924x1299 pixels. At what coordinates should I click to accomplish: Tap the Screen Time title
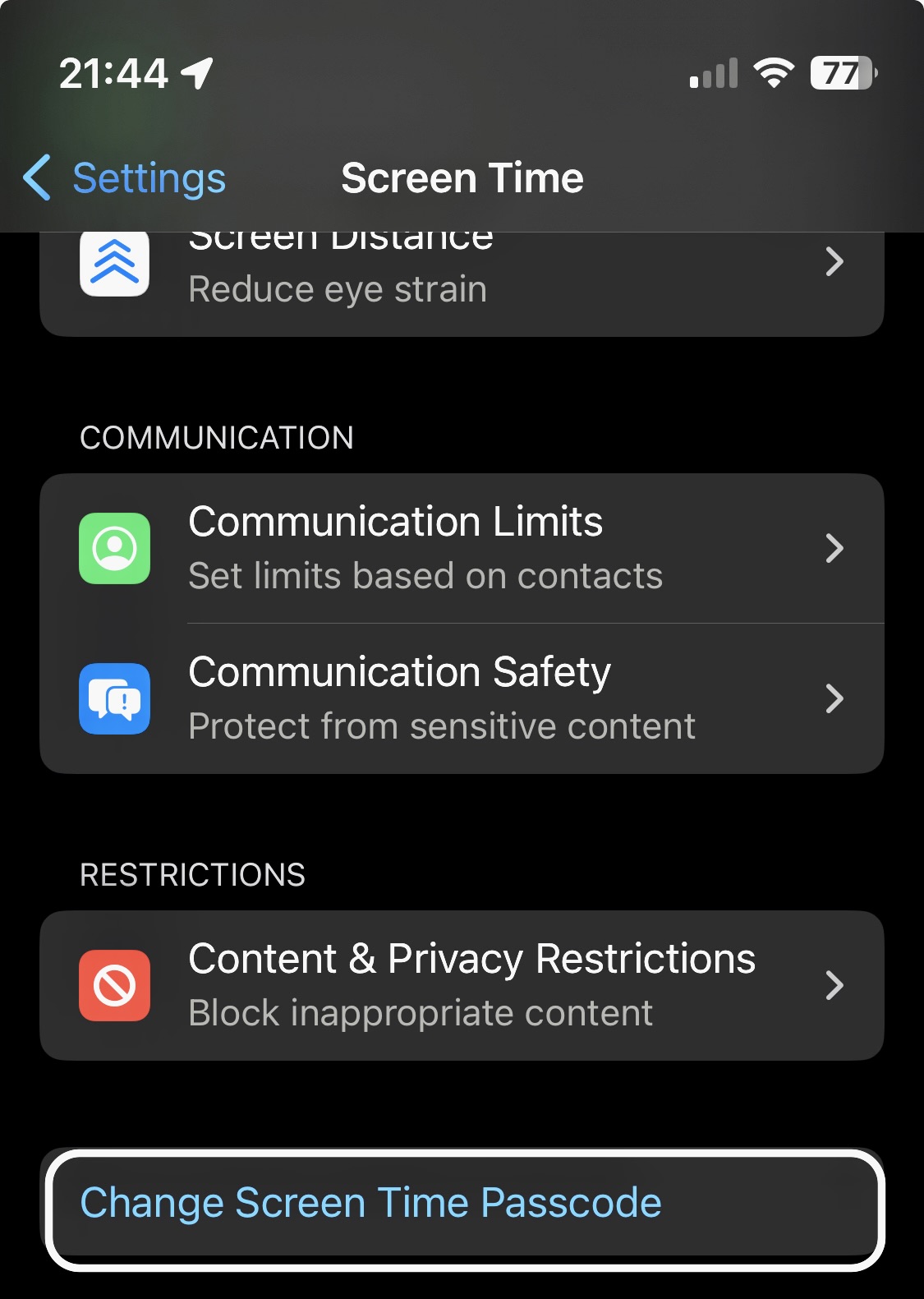pos(462,177)
